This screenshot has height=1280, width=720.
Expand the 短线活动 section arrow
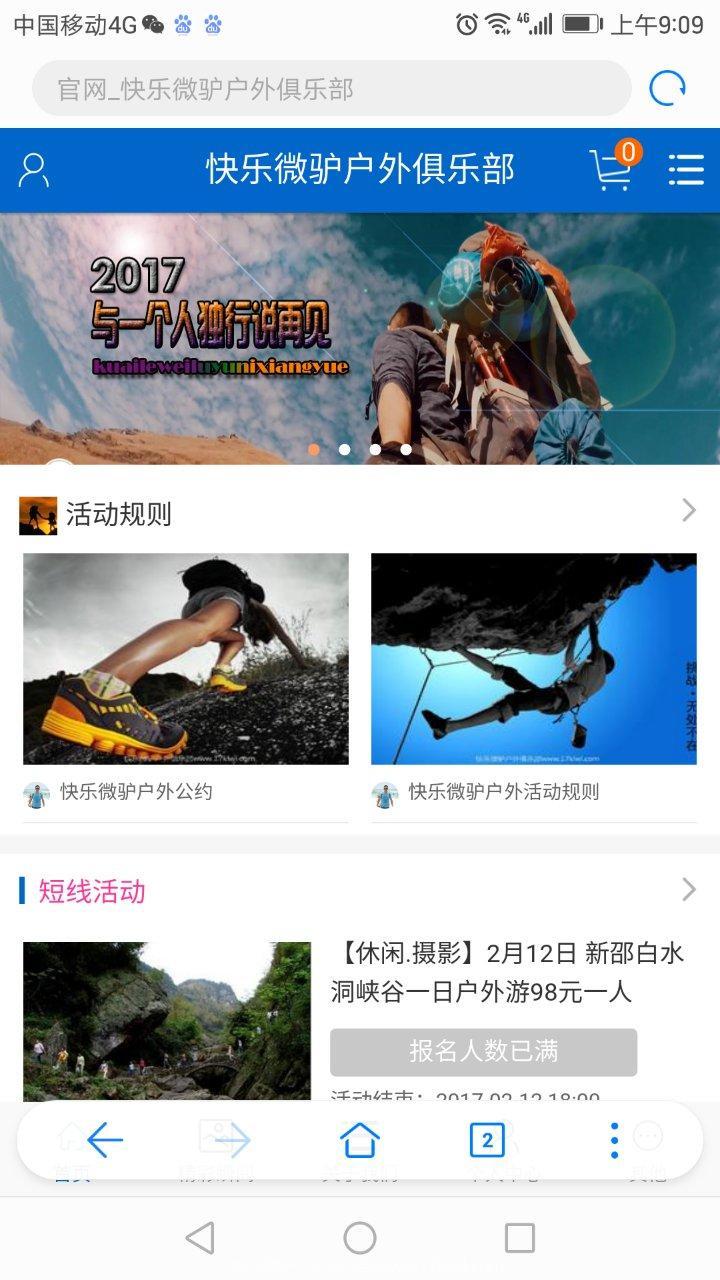pos(688,889)
